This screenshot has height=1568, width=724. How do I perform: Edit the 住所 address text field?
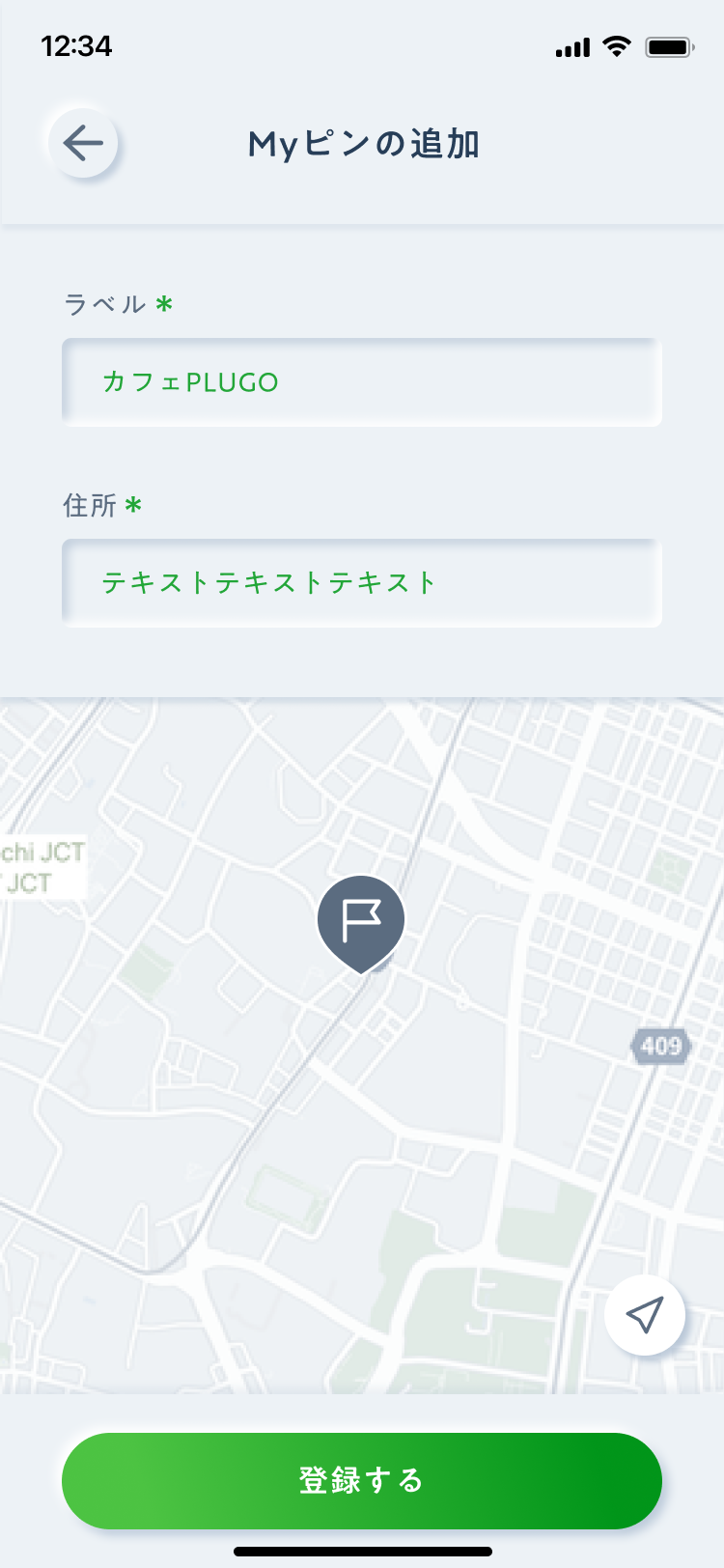[x=362, y=583]
